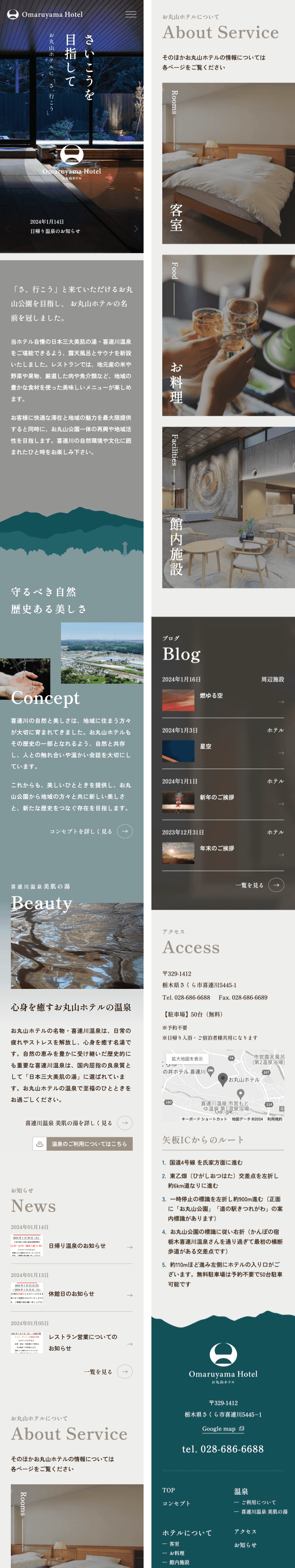
Task: Tap the 温泉のご利用についてはこちら button
Action: click(x=82, y=1144)
